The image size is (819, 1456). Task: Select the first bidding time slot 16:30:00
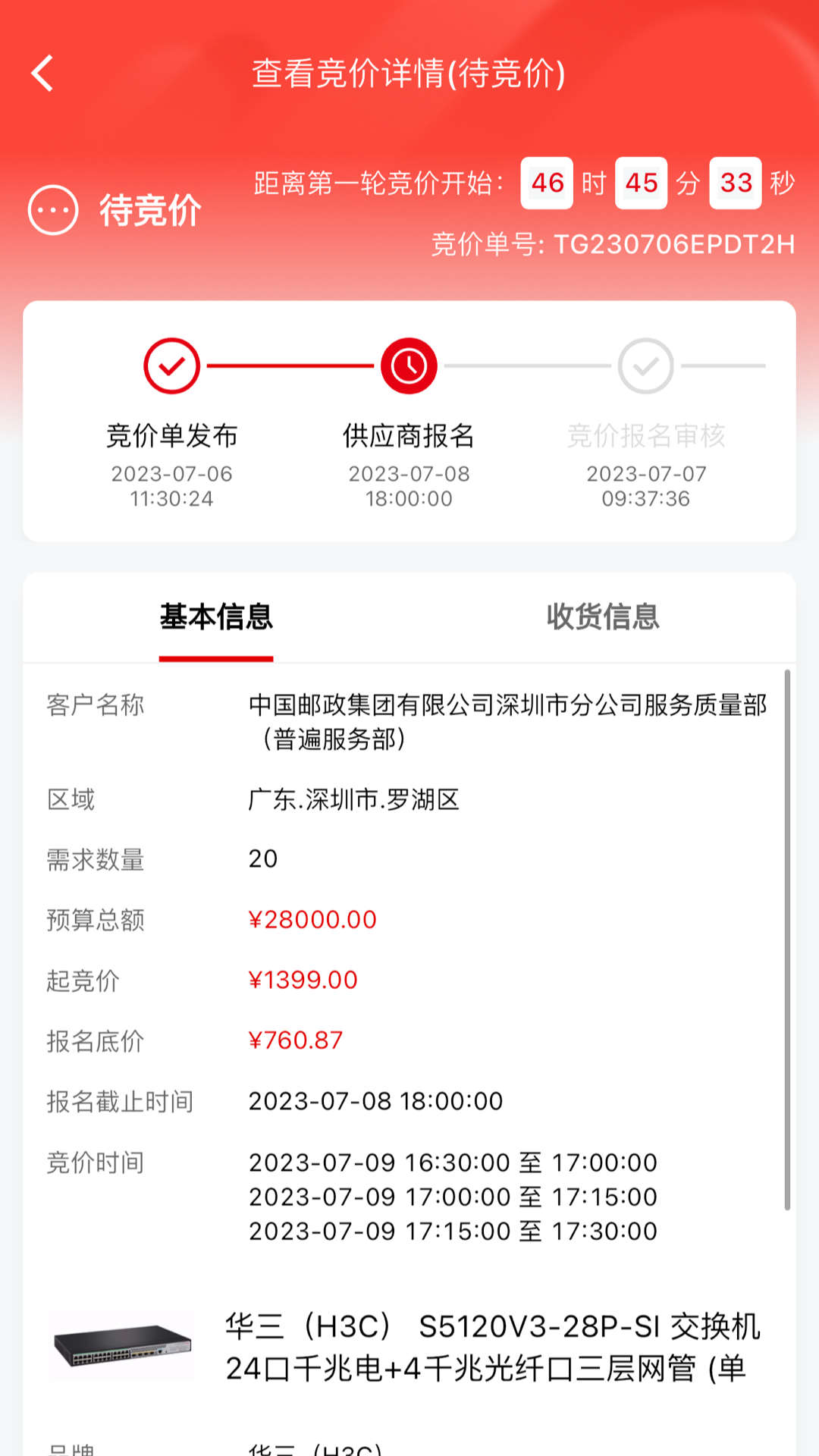tap(453, 1163)
